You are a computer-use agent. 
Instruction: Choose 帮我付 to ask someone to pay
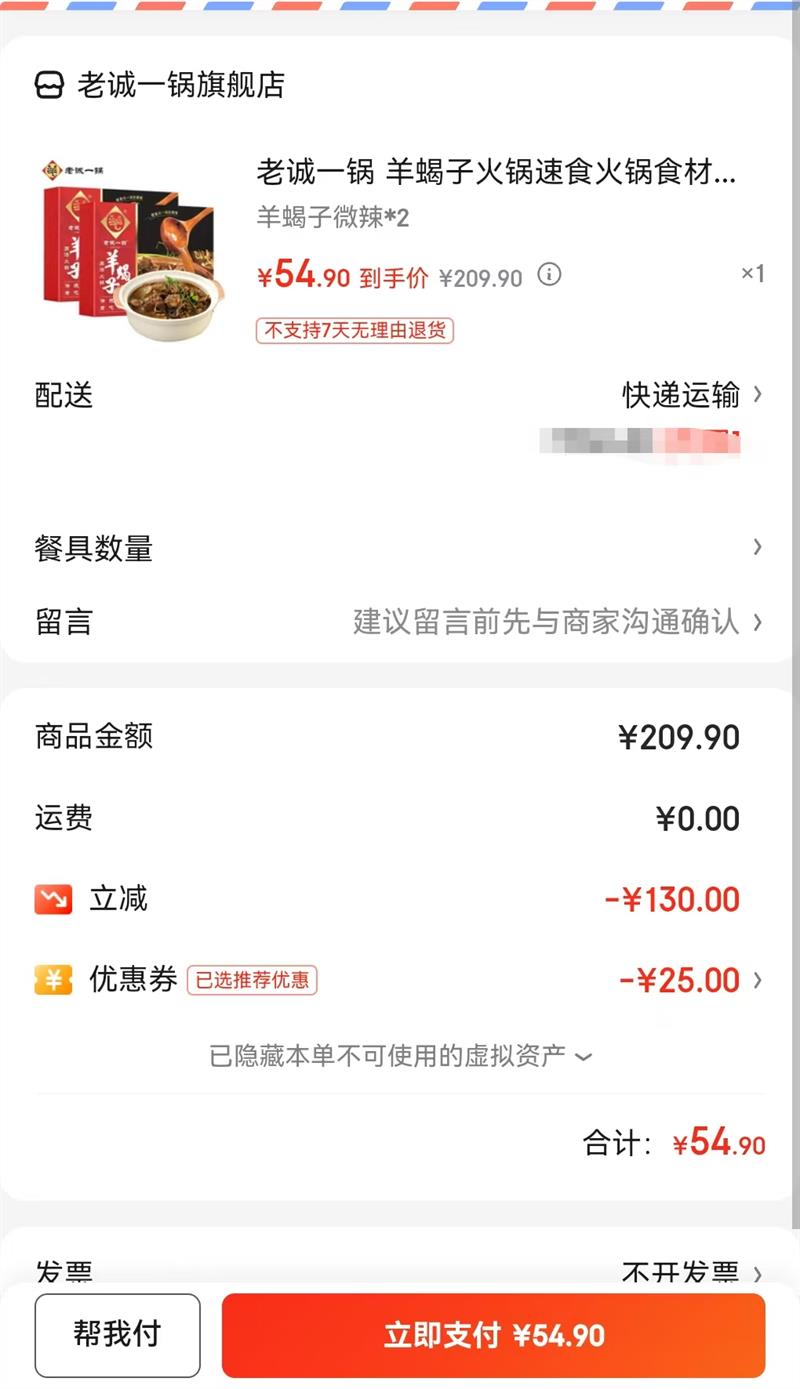pyautogui.click(x=117, y=1335)
